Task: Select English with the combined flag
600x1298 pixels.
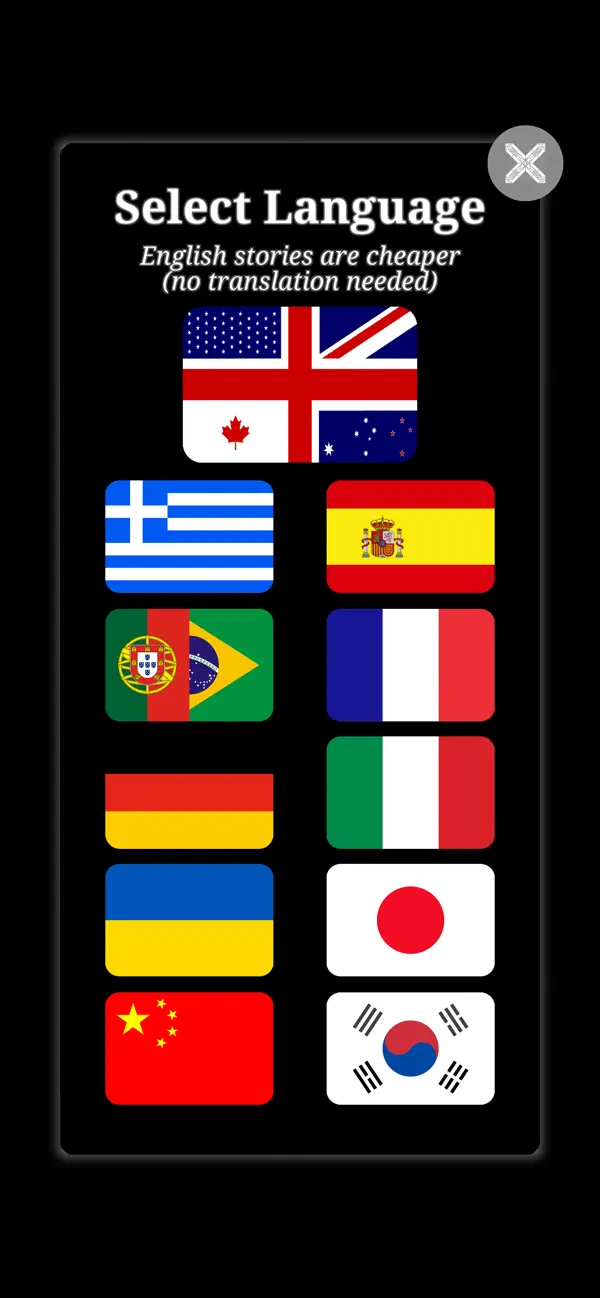Action: coord(300,385)
